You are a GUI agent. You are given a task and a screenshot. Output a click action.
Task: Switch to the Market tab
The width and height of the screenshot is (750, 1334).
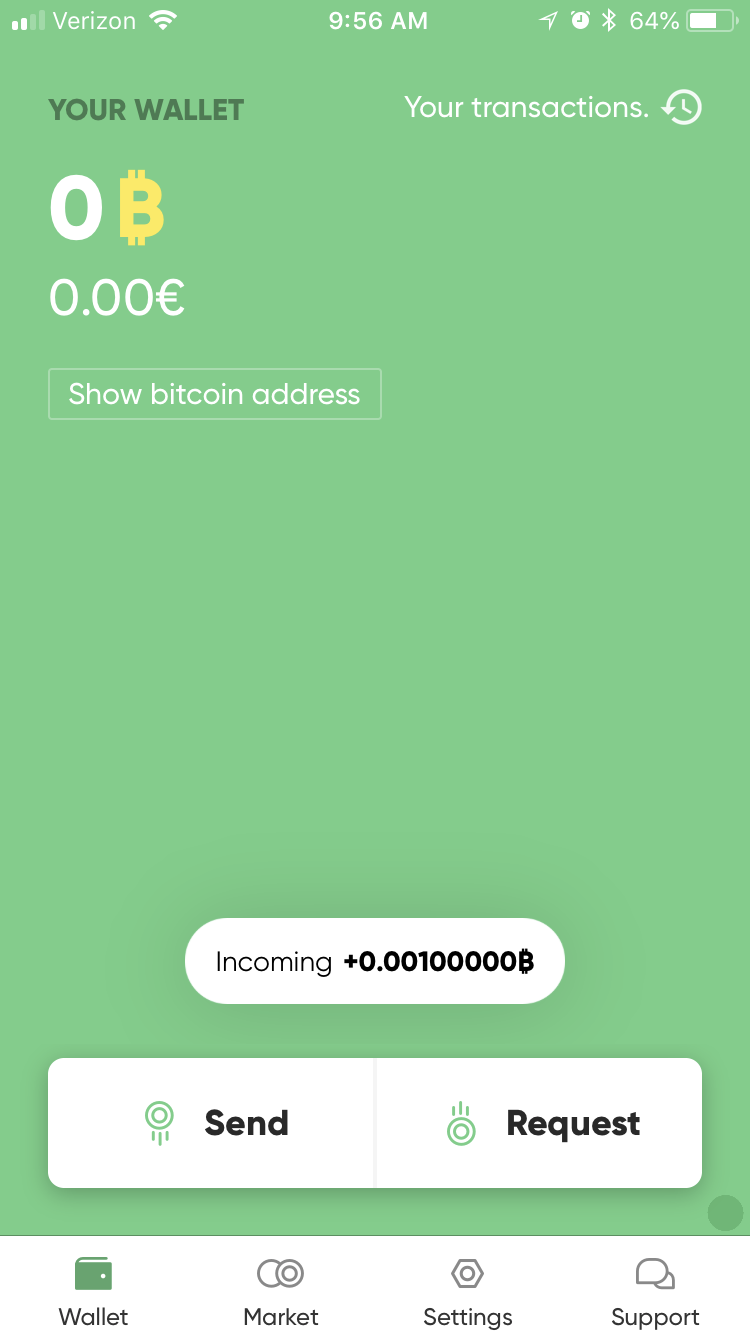pyautogui.click(x=281, y=1291)
